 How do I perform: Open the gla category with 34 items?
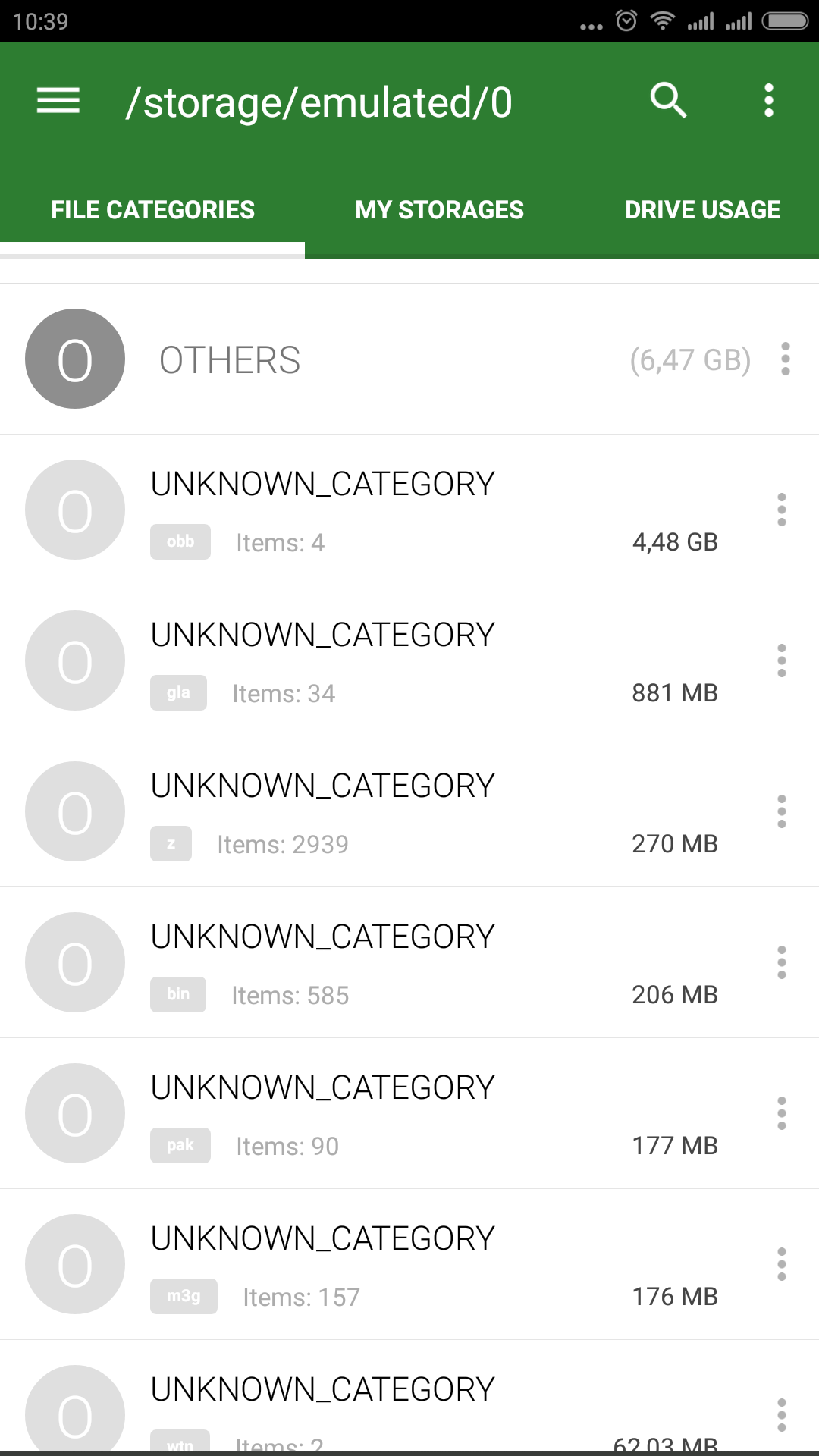tap(409, 661)
